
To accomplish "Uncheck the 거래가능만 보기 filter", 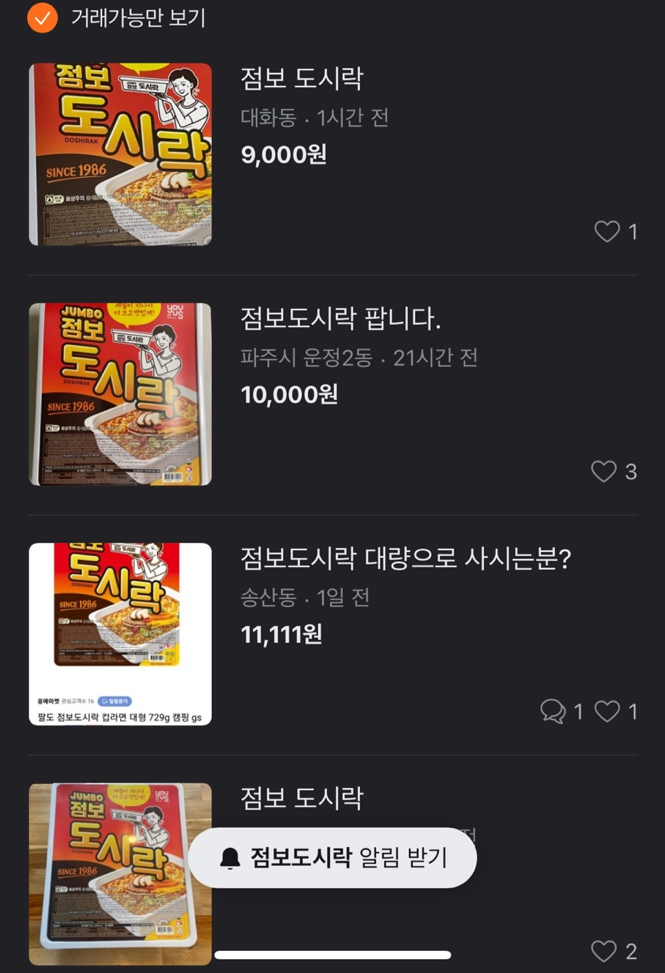I will (43, 18).
